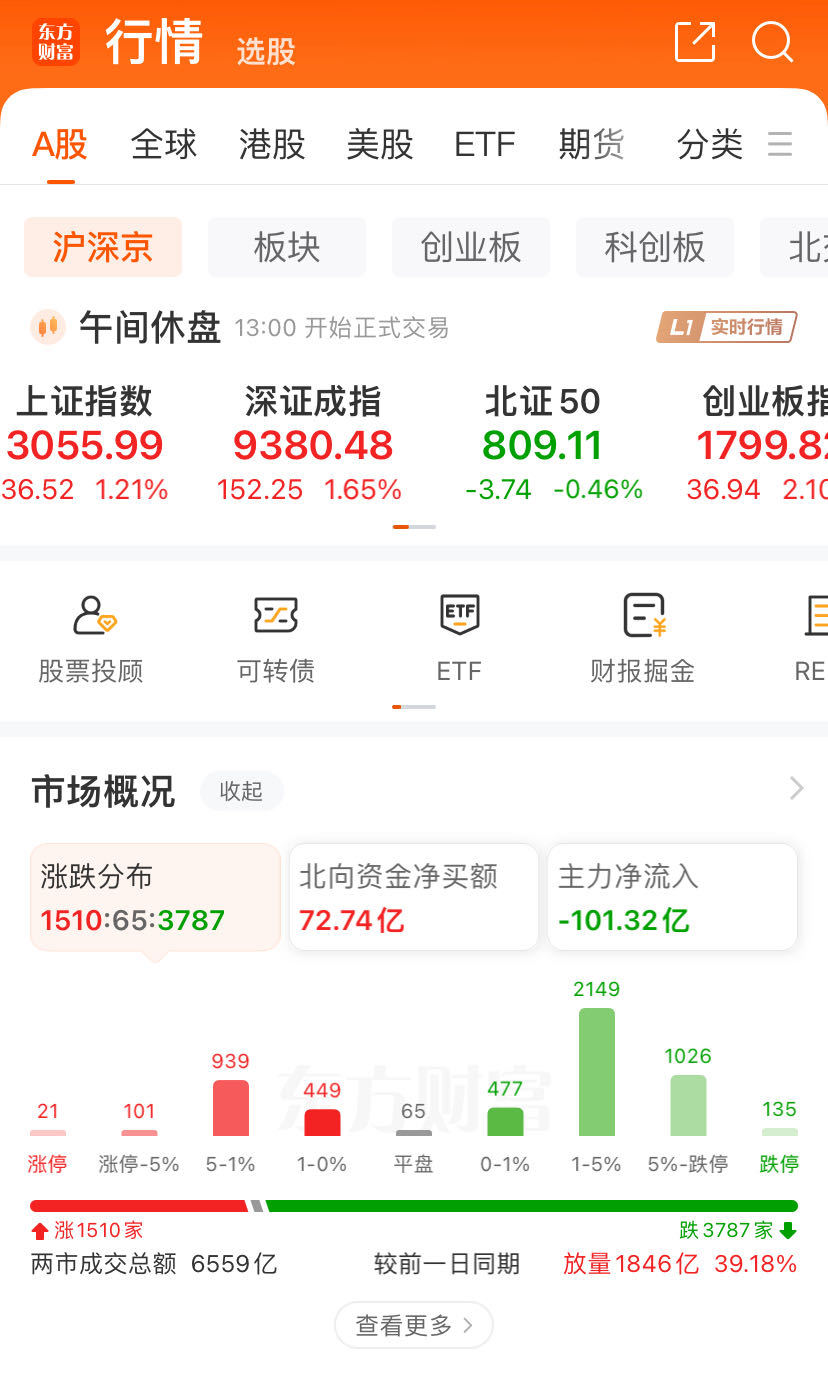Screen dimensions: 828x1373
Task: Open 可转债 shortcut
Action: tap(276, 638)
